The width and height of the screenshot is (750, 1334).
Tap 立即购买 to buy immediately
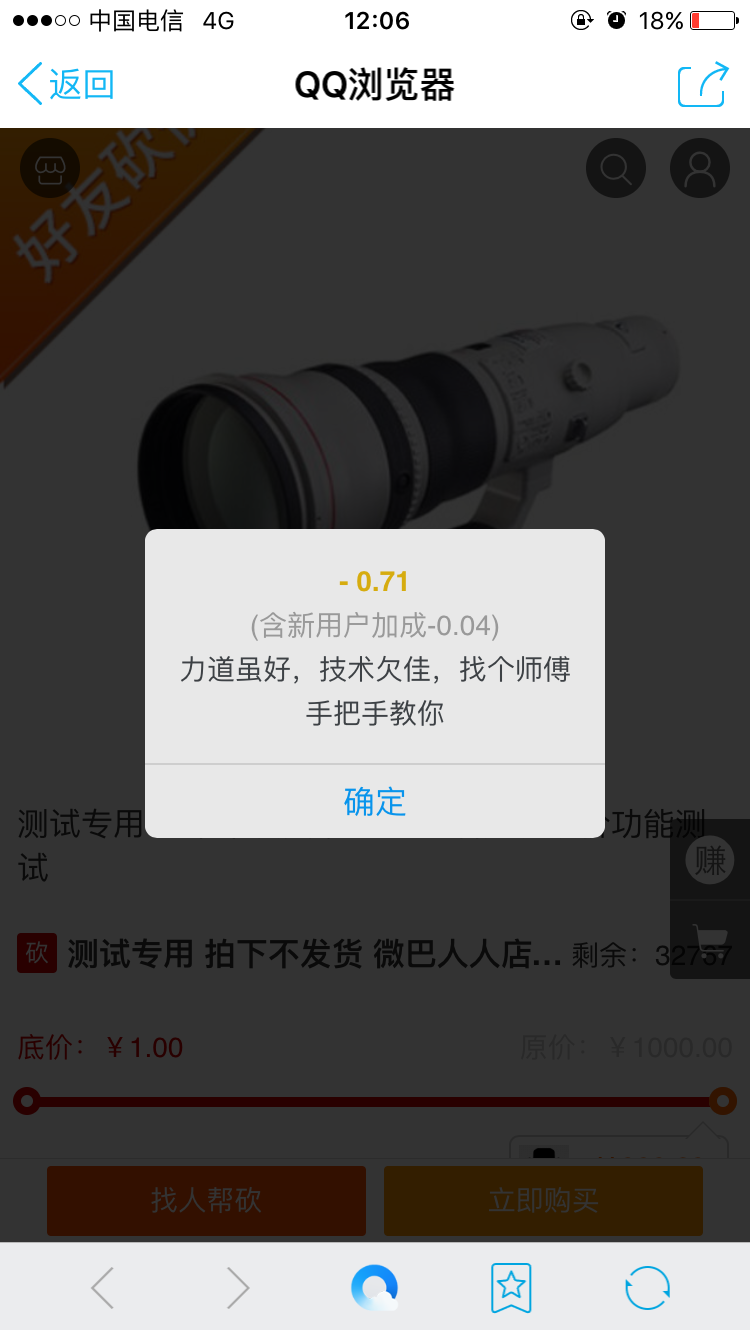(543, 1200)
